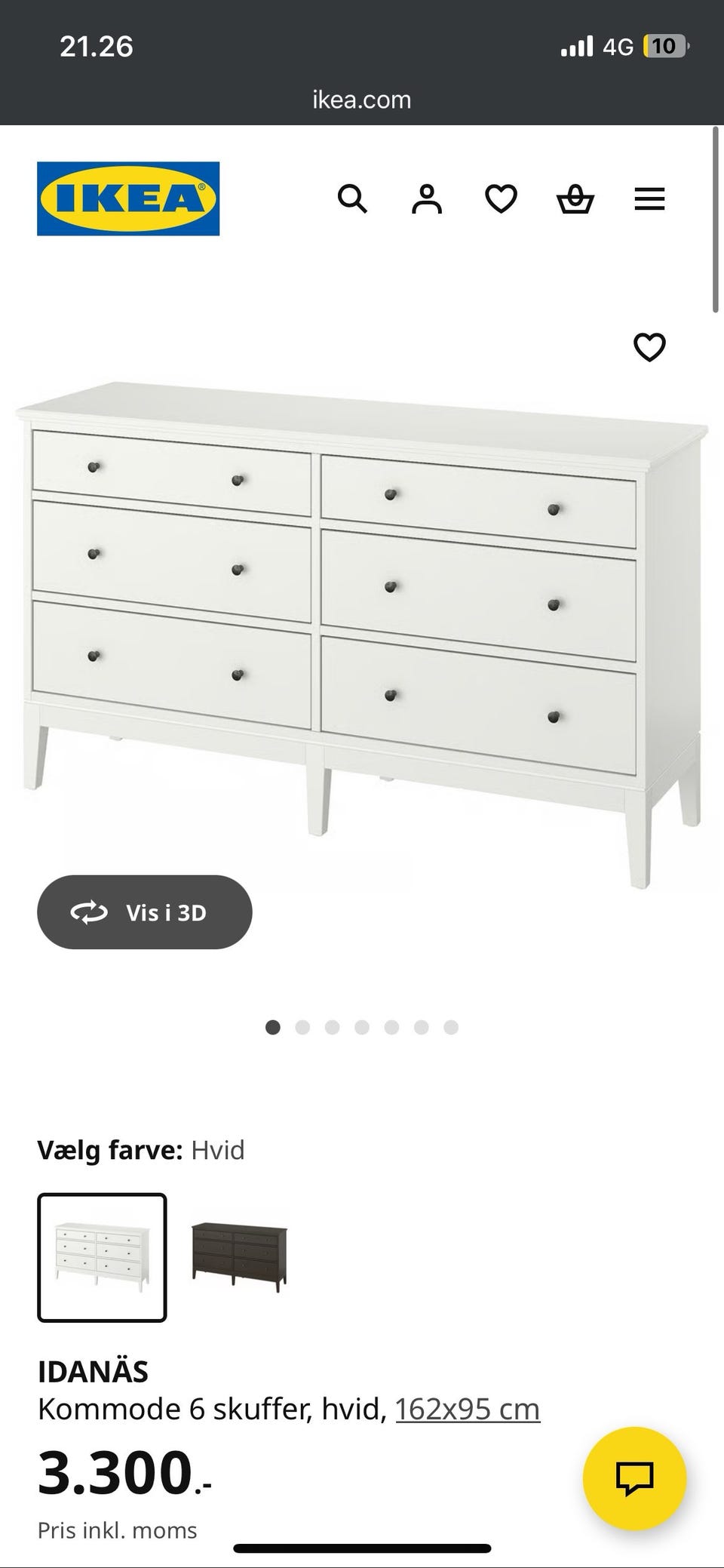Open the 162x95 cm size link
724x1568 pixels.
pos(468,1409)
